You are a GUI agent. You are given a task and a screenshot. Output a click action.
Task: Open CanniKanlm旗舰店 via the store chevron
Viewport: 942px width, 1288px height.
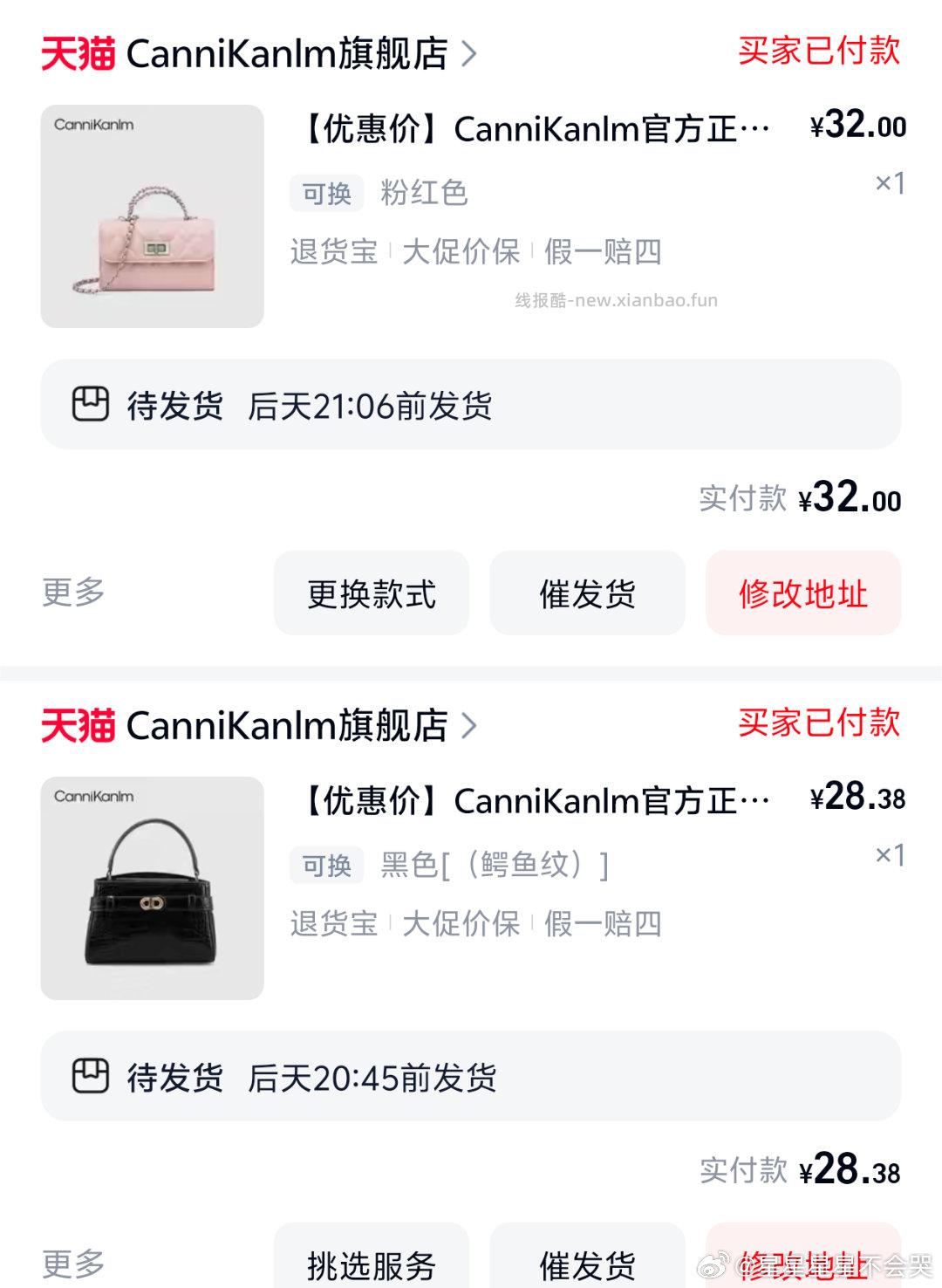tap(471, 55)
